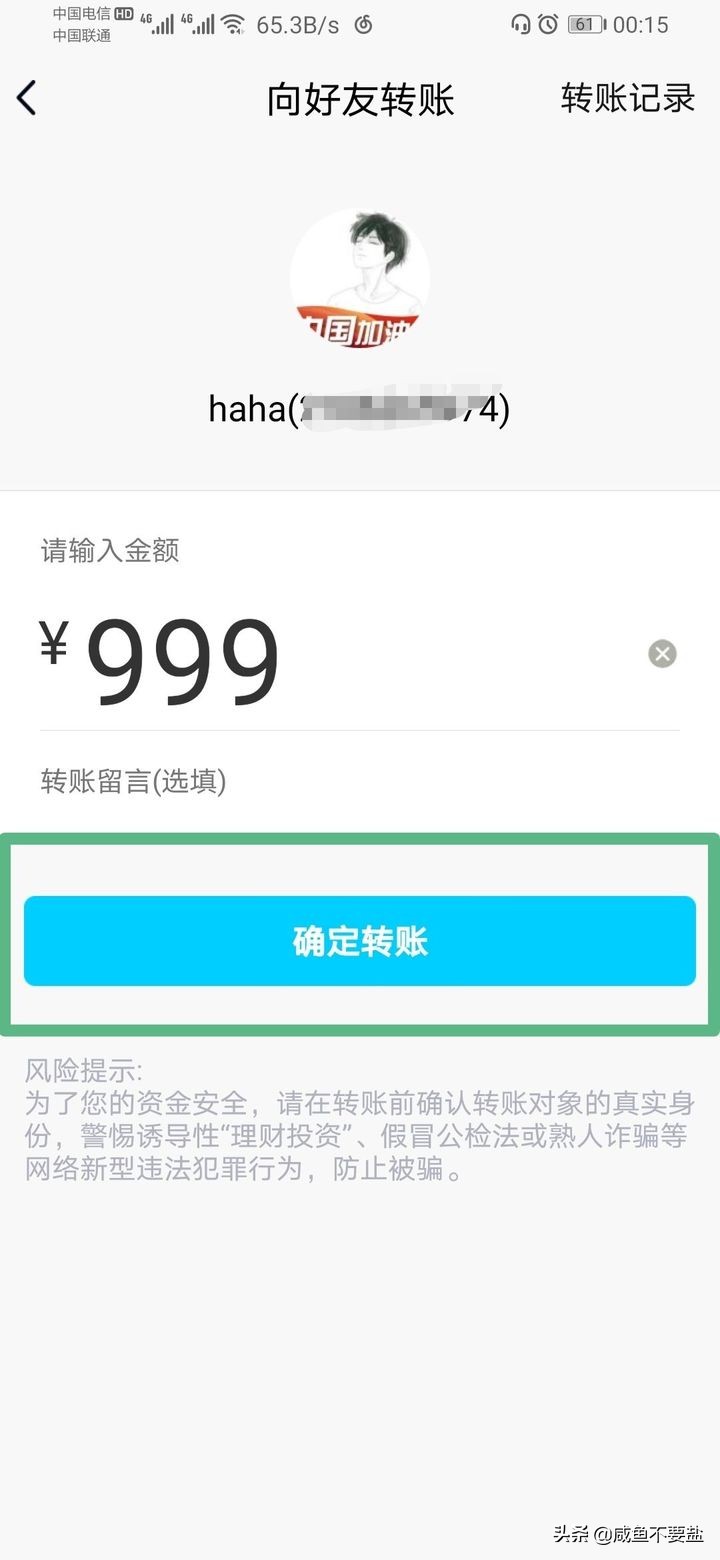Viewport: 720px width, 1560px height.
Task: Open haha's profile avatar picture
Action: (x=359, y=277)
